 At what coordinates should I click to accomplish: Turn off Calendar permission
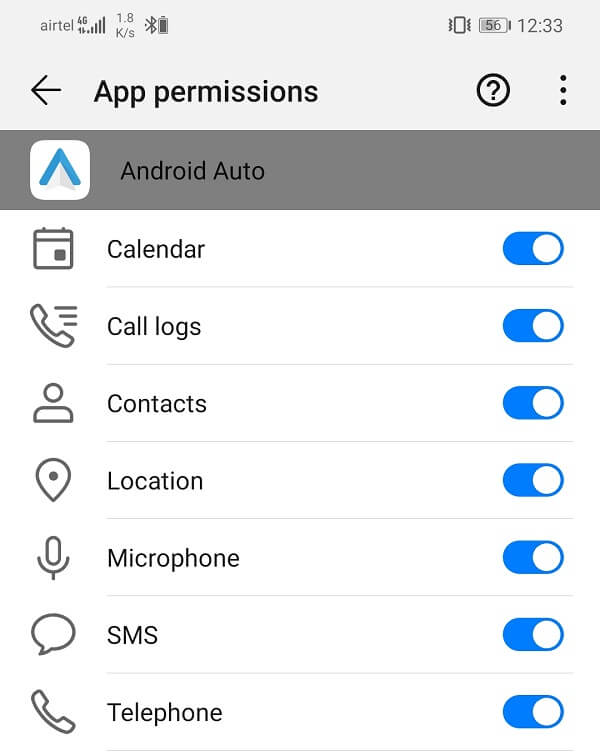coord(533,249)
